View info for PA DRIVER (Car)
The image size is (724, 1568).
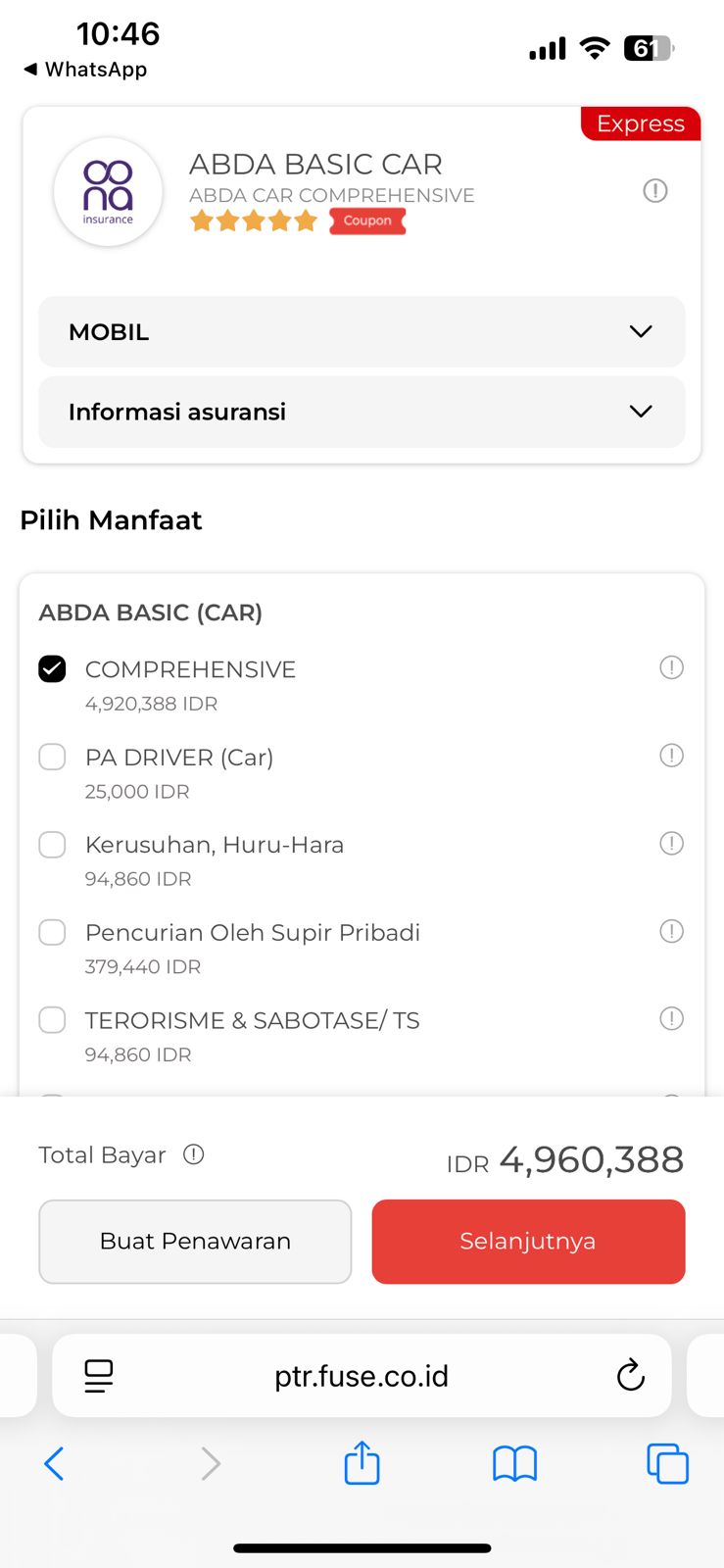point(671,756)
